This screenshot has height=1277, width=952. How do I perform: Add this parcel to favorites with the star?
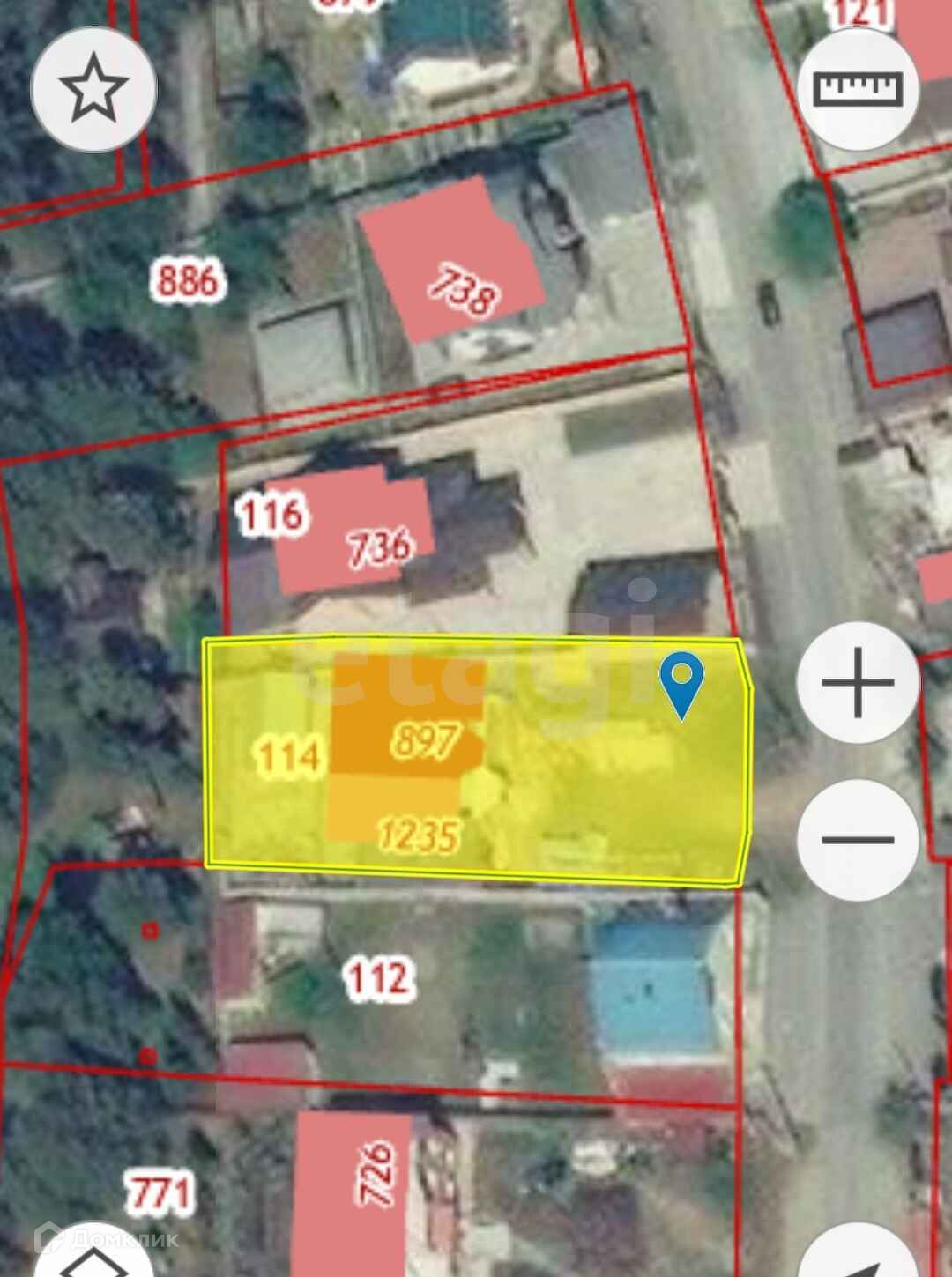tap(93, 88)
